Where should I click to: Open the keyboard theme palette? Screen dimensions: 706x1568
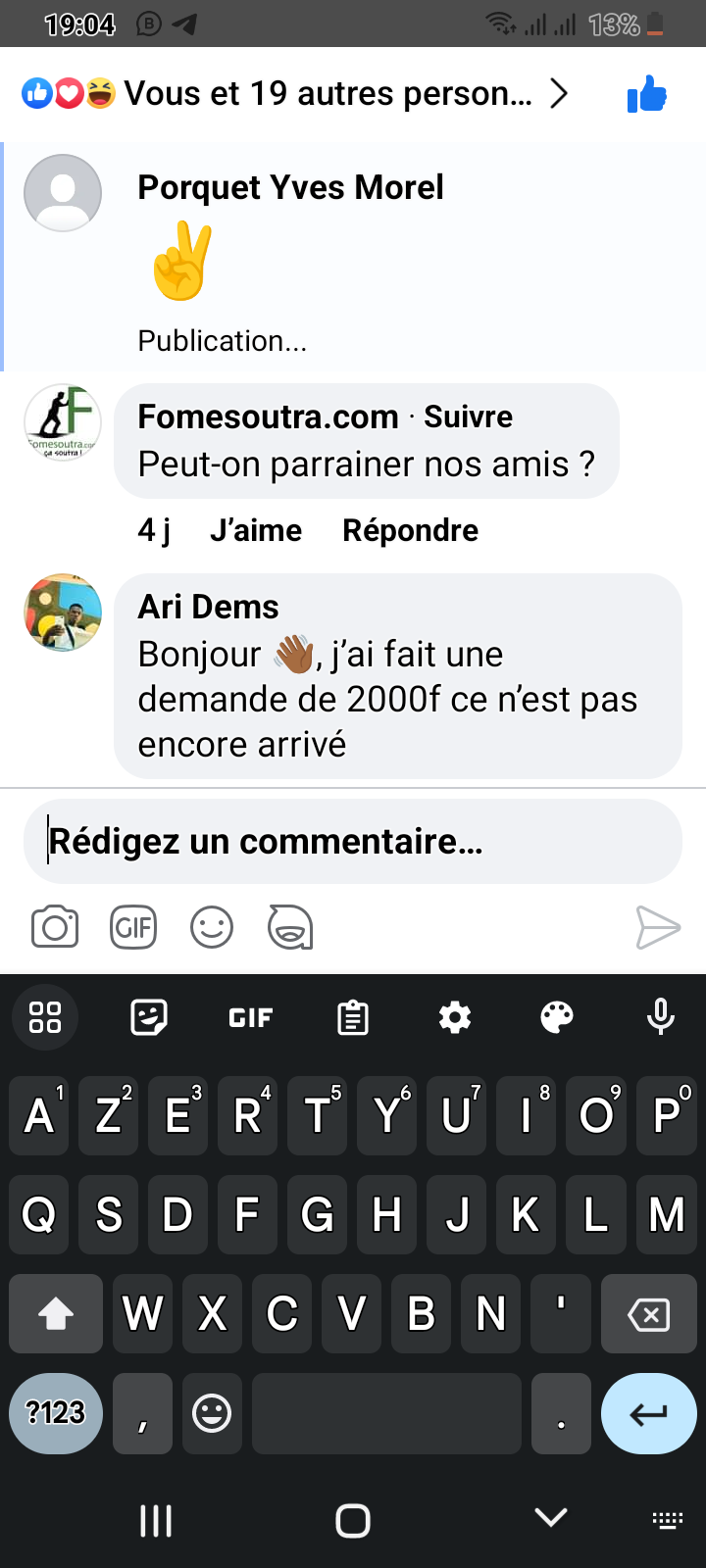coord(557,1017)
